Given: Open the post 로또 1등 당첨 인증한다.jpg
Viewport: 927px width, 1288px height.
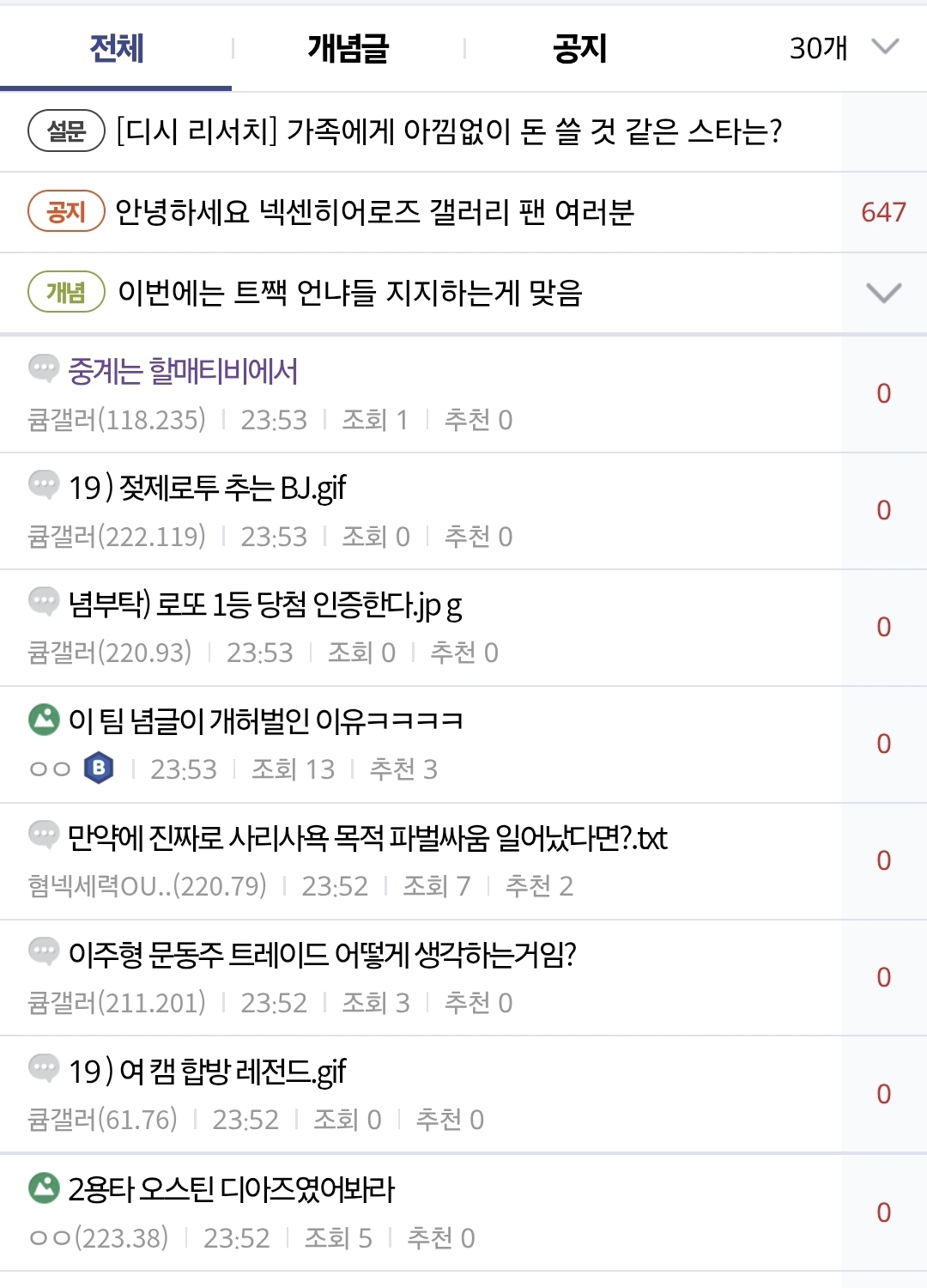Looking at the screenshot, I should 264,605.
